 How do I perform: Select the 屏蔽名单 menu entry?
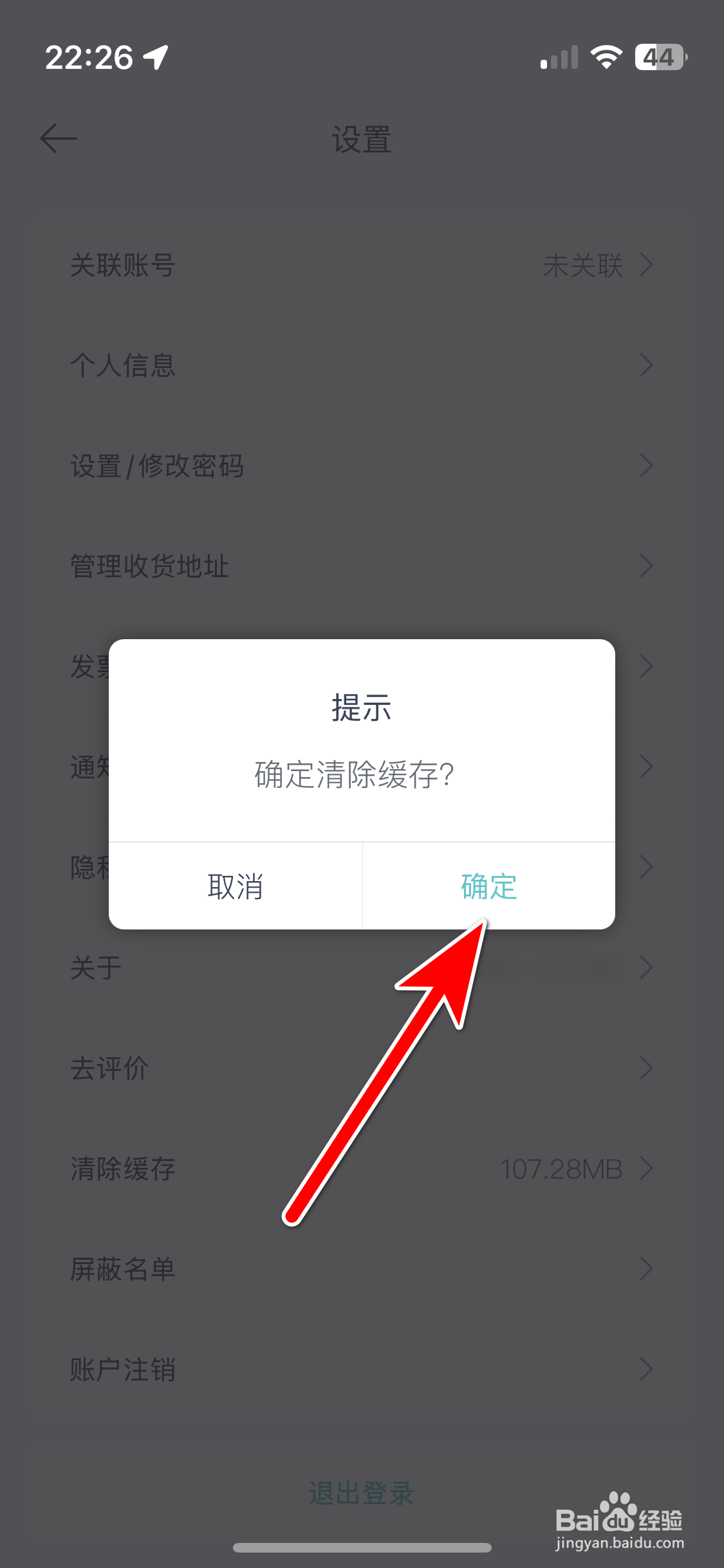pos(362,1267)
